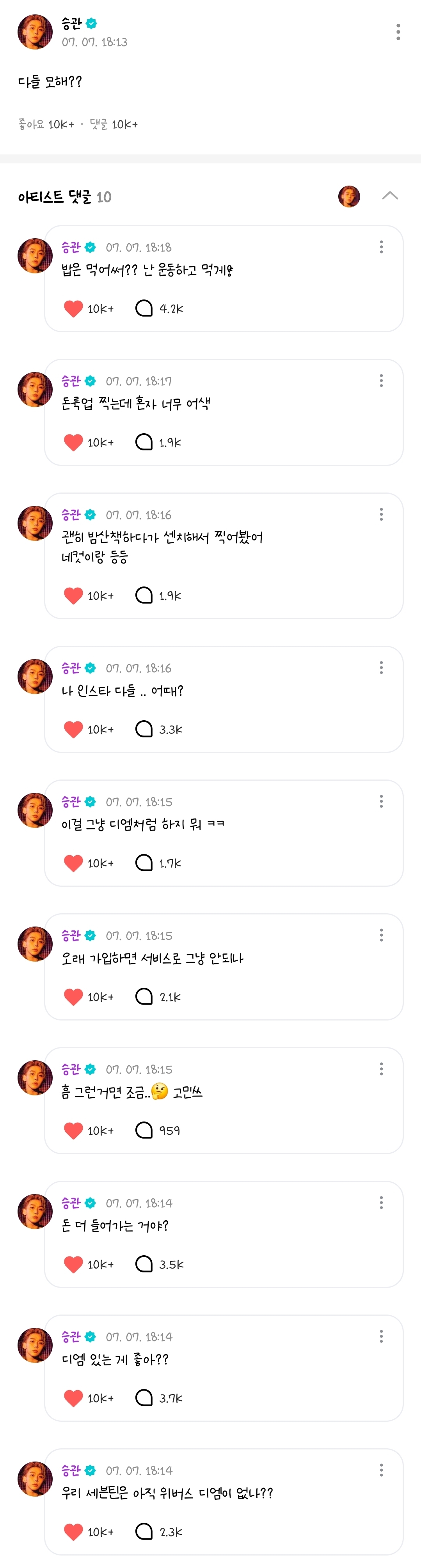Open options for 돈룩업 찍는데 혼자 너무 어색 comment
The image size is (421, 1568).
pyautogui.click(x=382, y=381)
